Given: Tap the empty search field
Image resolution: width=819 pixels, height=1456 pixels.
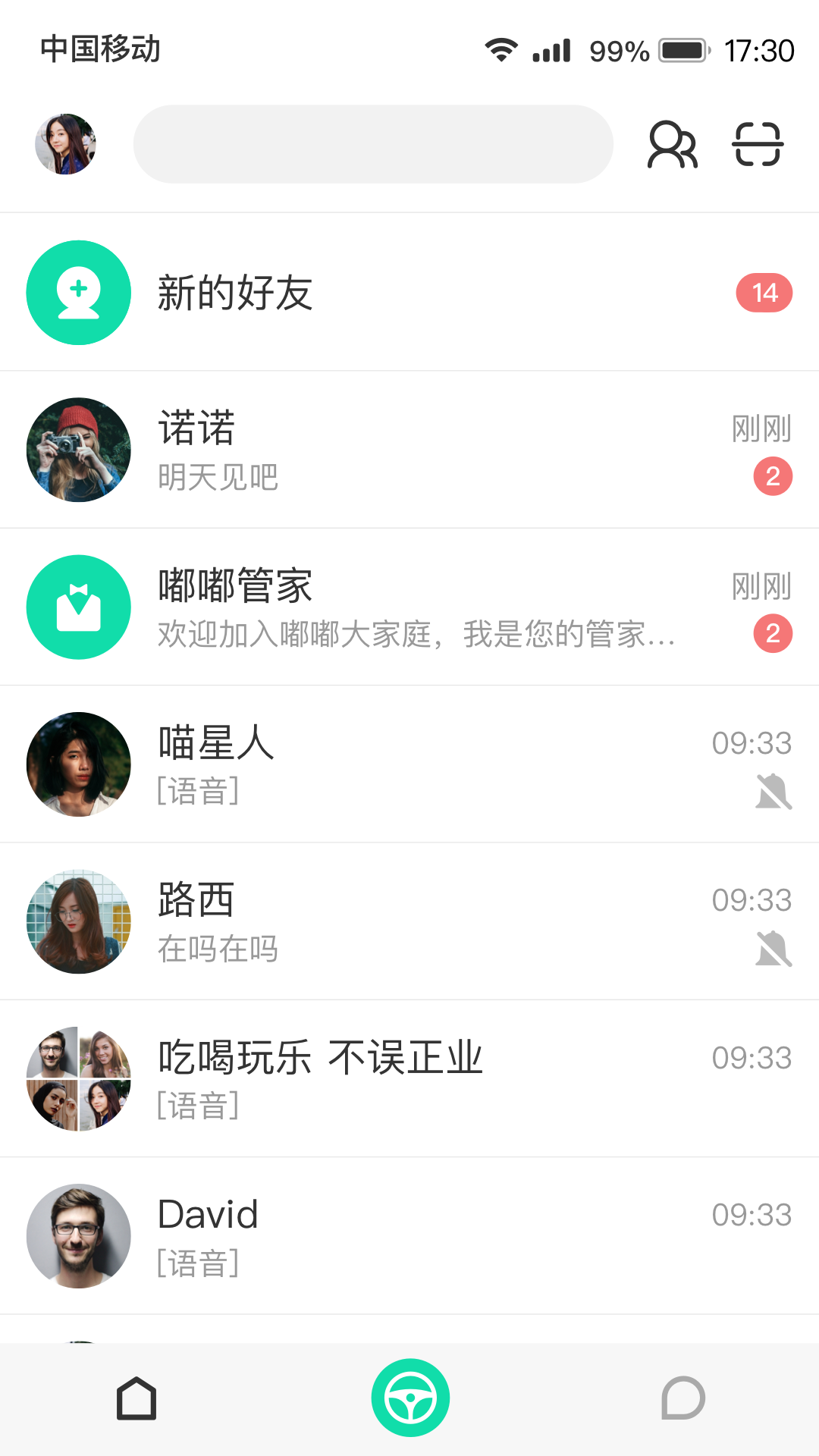Looking at the screenshot, I should pyautogui.click(x=373, y=144).
